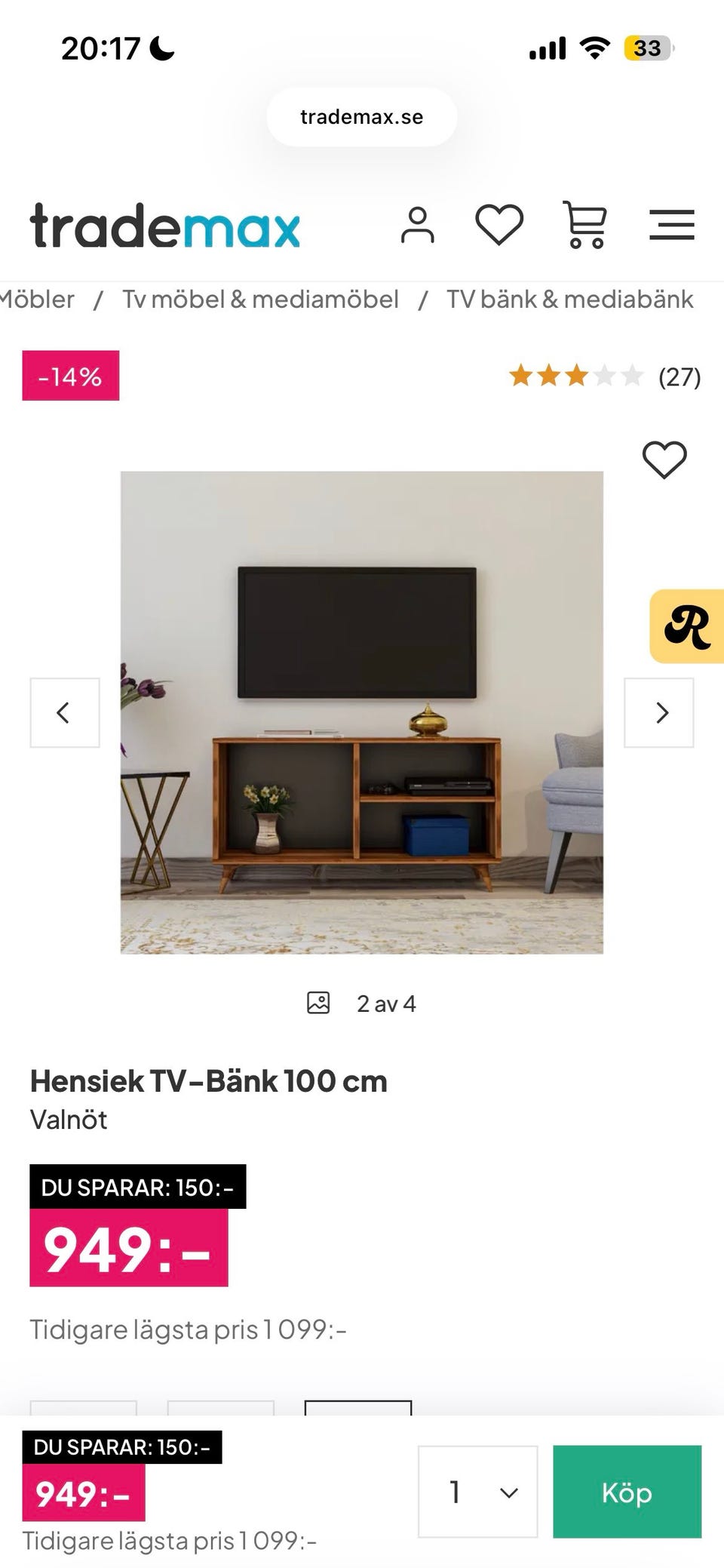Favorite the product with the heart toggle

click(x=664, y=460)
